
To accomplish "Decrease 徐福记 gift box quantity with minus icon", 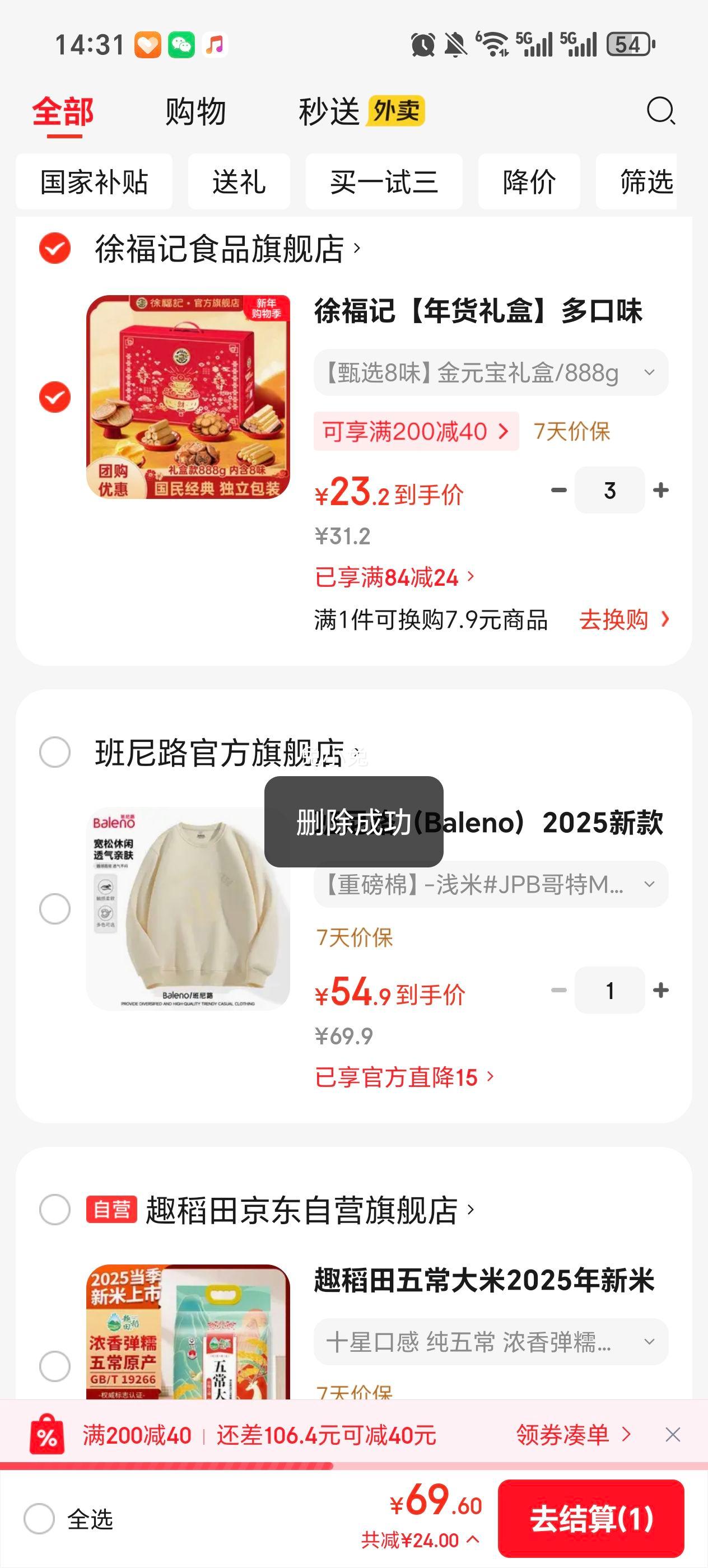I will pos(559,490).
